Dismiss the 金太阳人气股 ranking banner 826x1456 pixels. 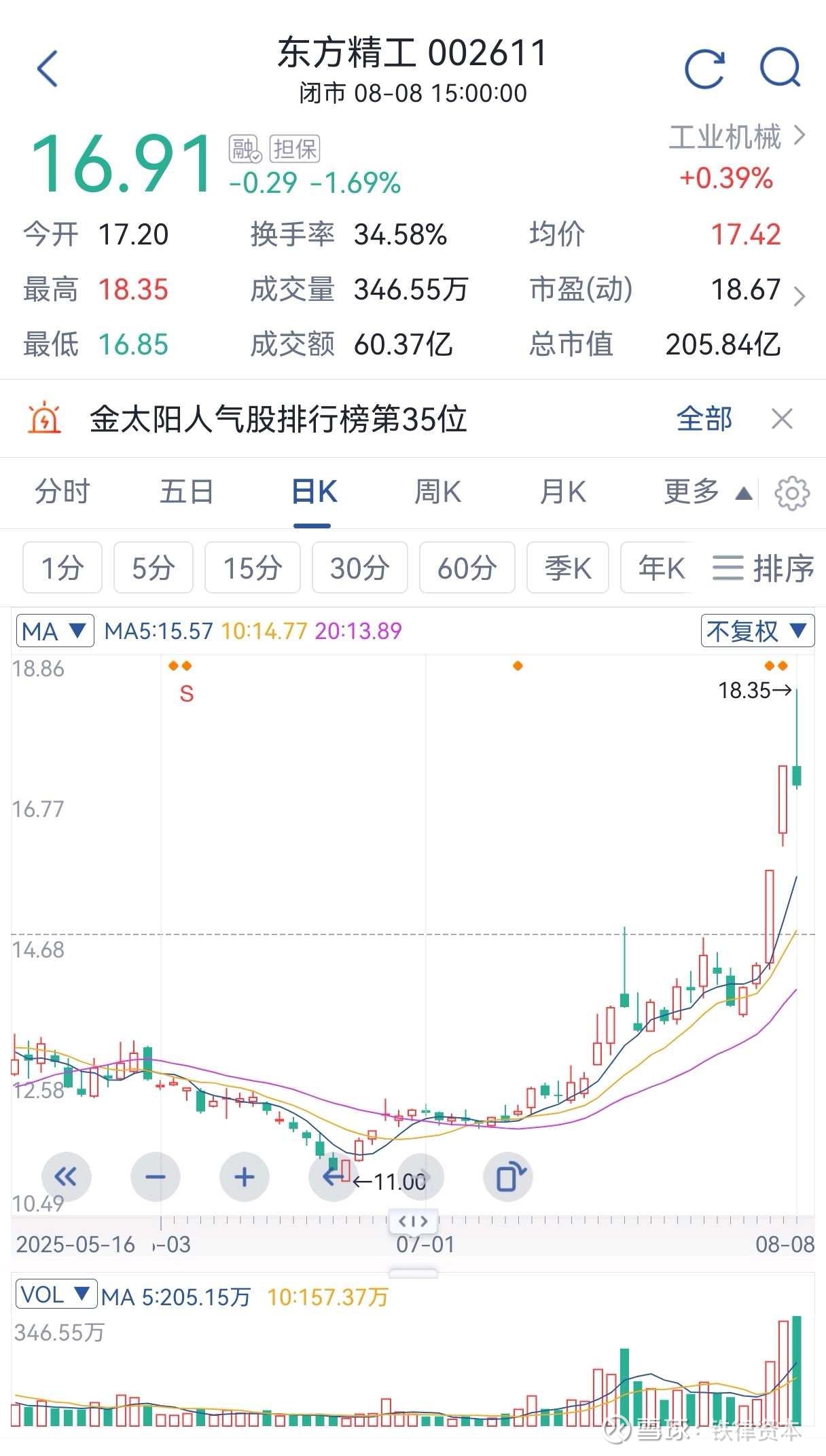point(783,419)
